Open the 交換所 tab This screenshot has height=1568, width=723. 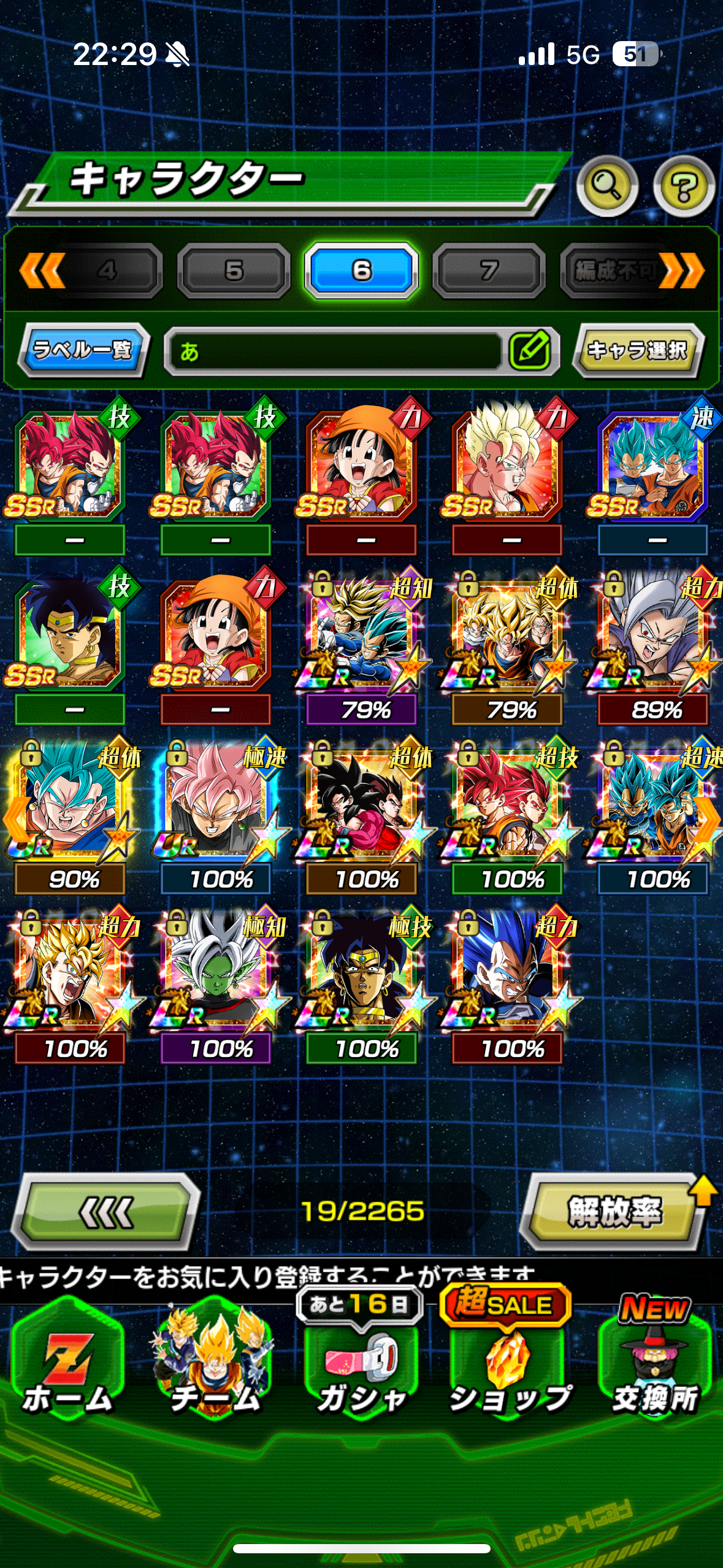[x=655, y=1359]
